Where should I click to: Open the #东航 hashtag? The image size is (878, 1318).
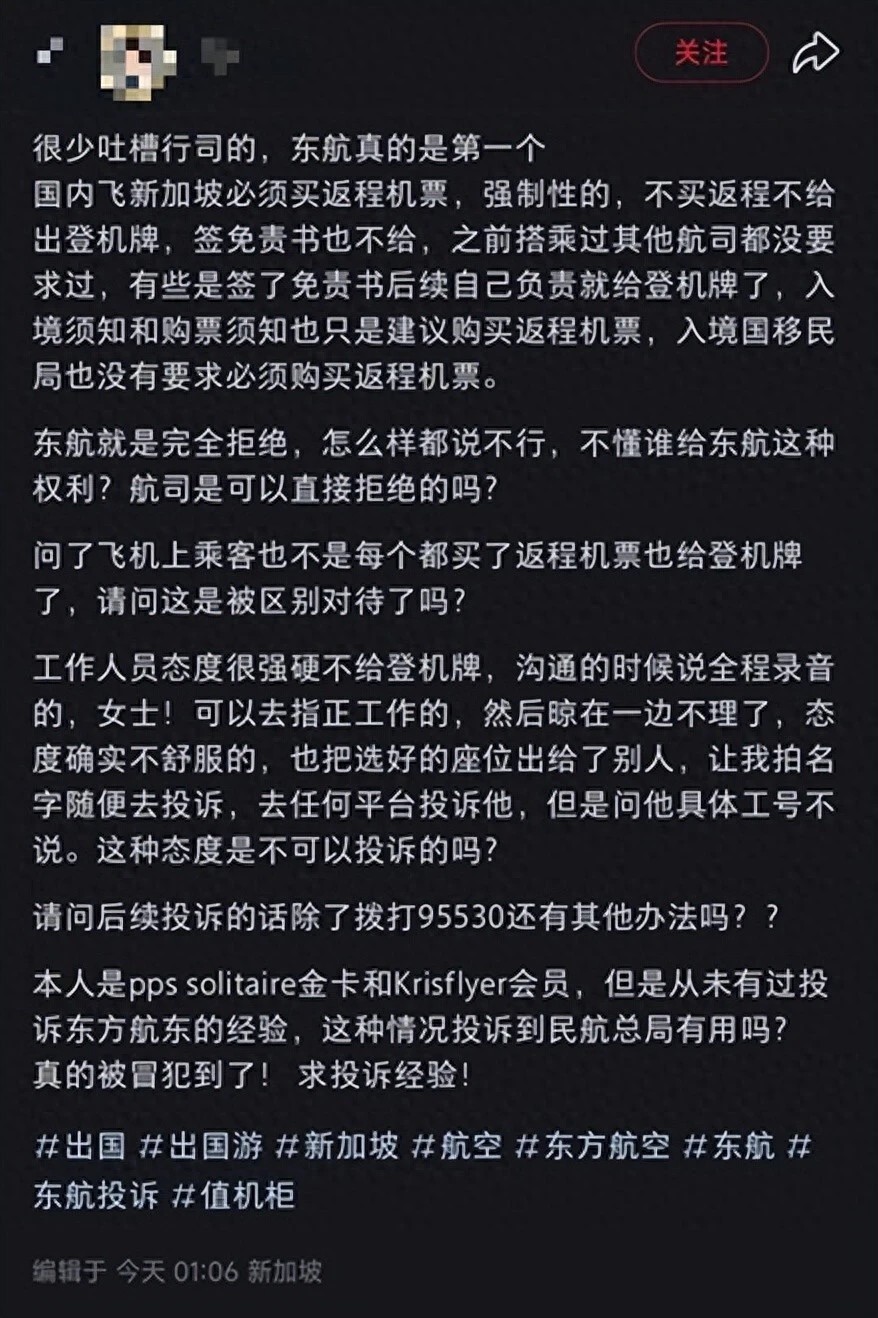(x=729, y=1146)
